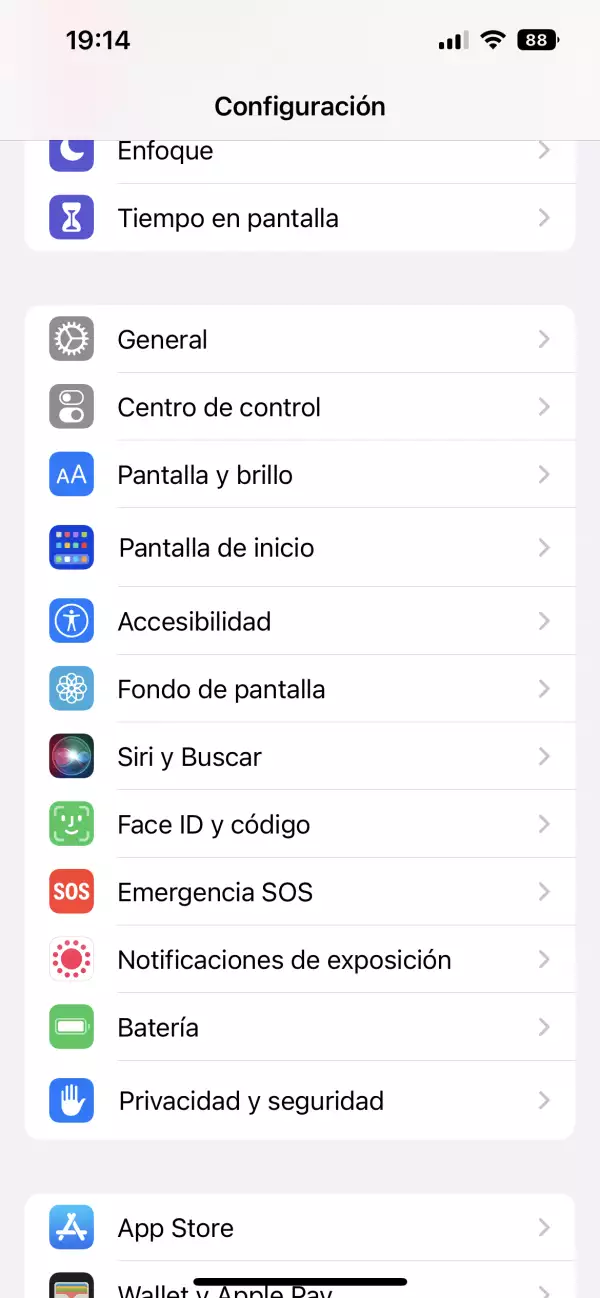Open Notificaciones de exposición

pos(300,960)
